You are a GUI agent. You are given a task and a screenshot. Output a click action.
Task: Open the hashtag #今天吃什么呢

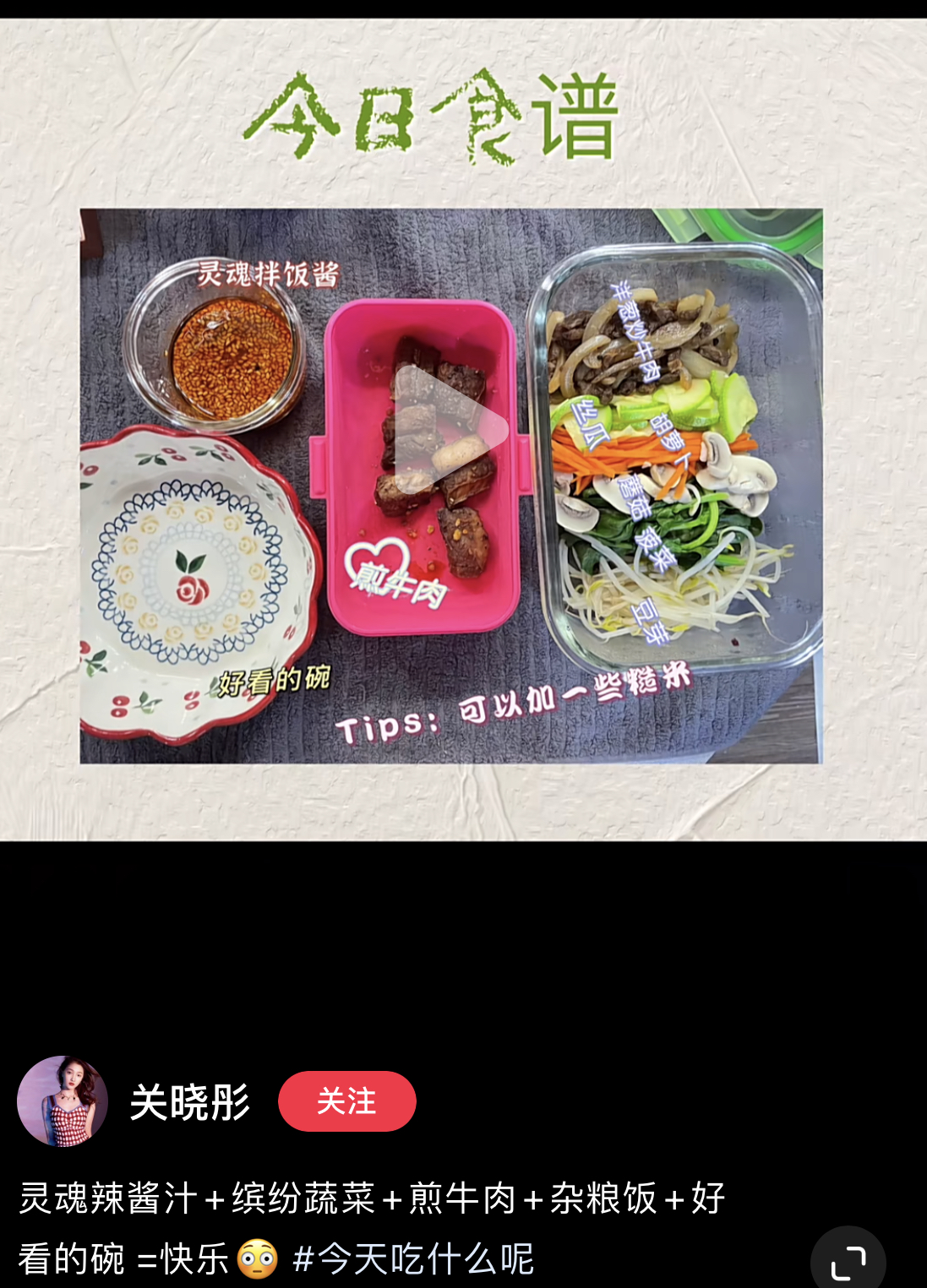413,1257
